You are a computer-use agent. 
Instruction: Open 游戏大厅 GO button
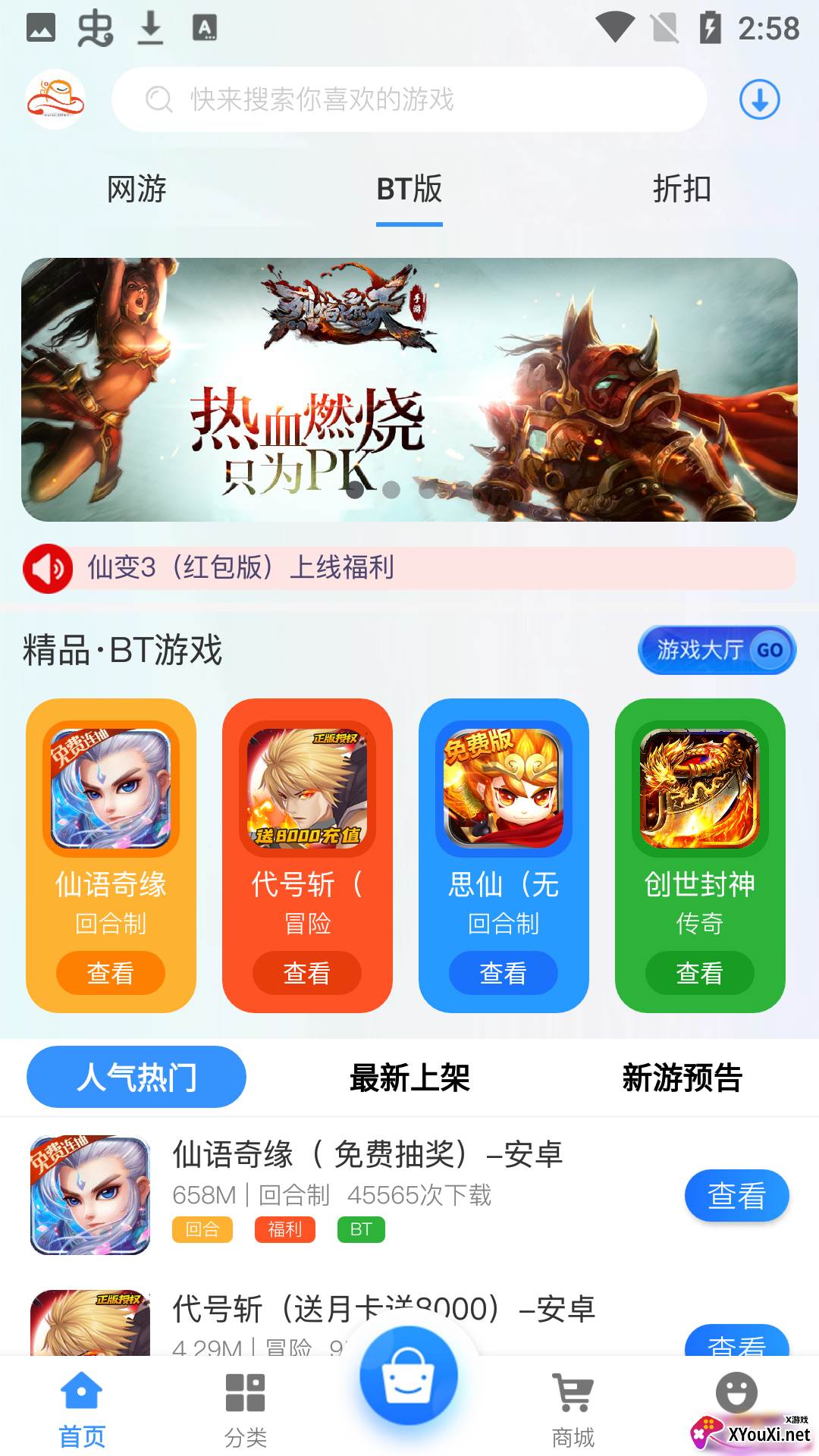tap(717, 650)
